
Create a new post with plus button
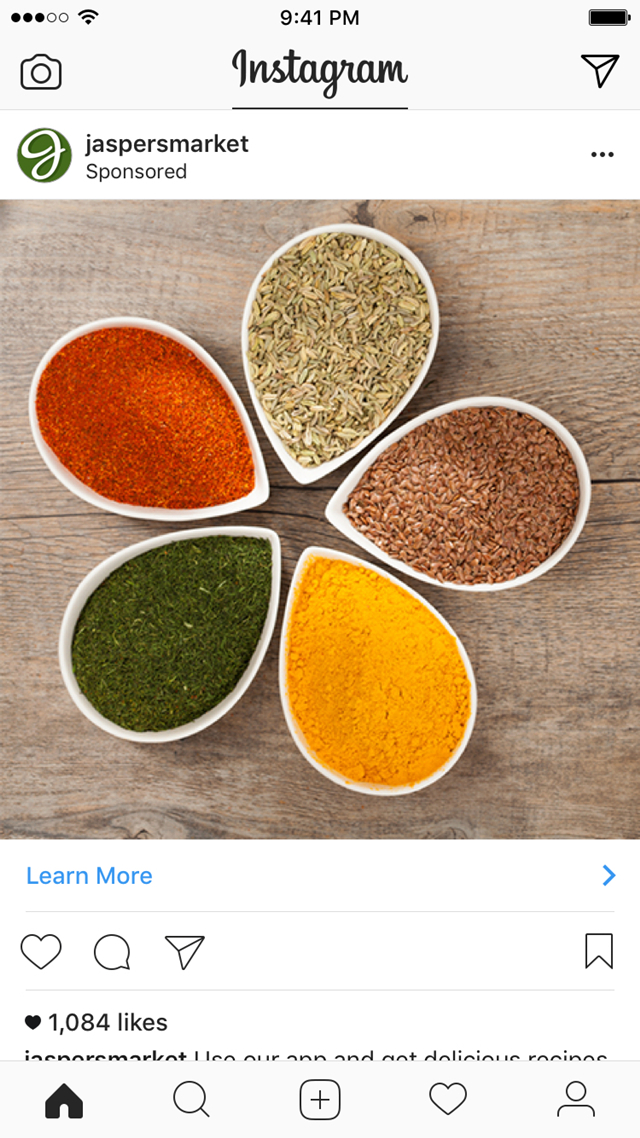(320, 1100)
